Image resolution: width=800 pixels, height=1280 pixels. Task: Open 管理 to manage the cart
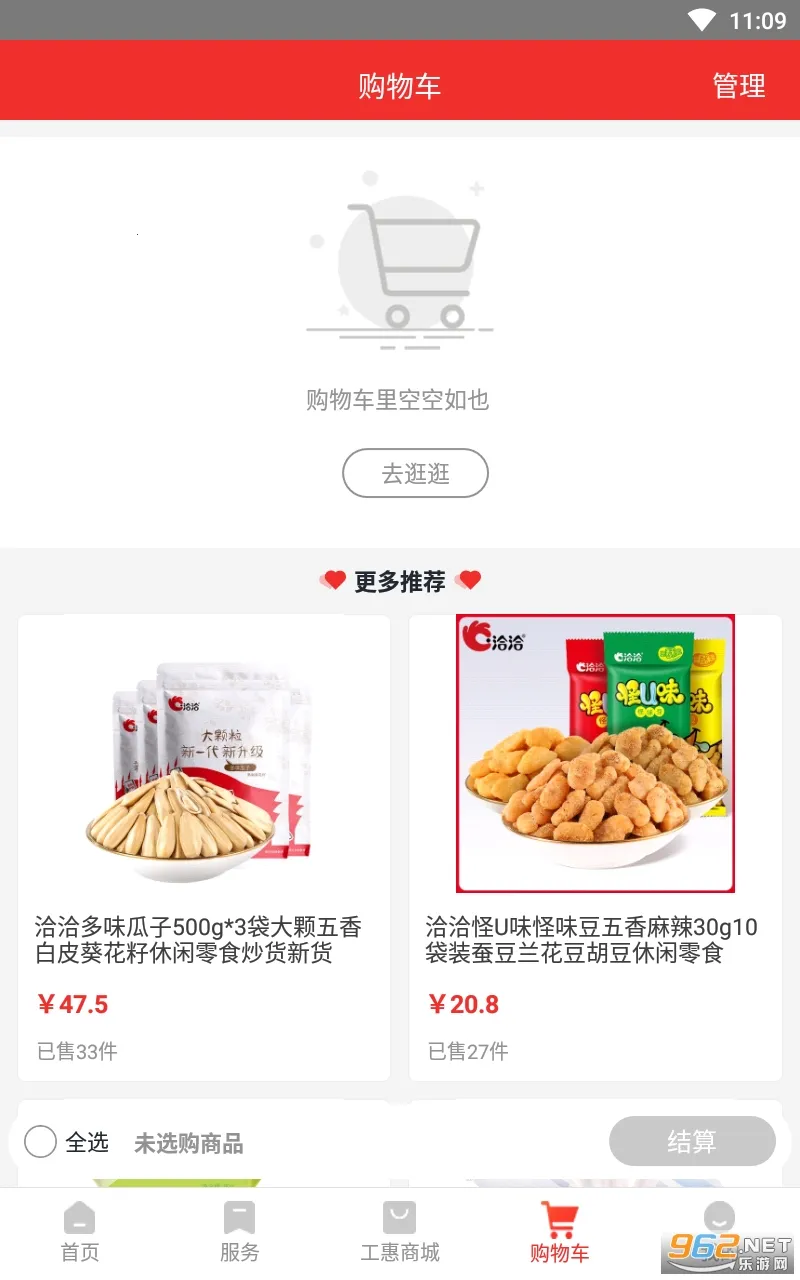(739, 86)
